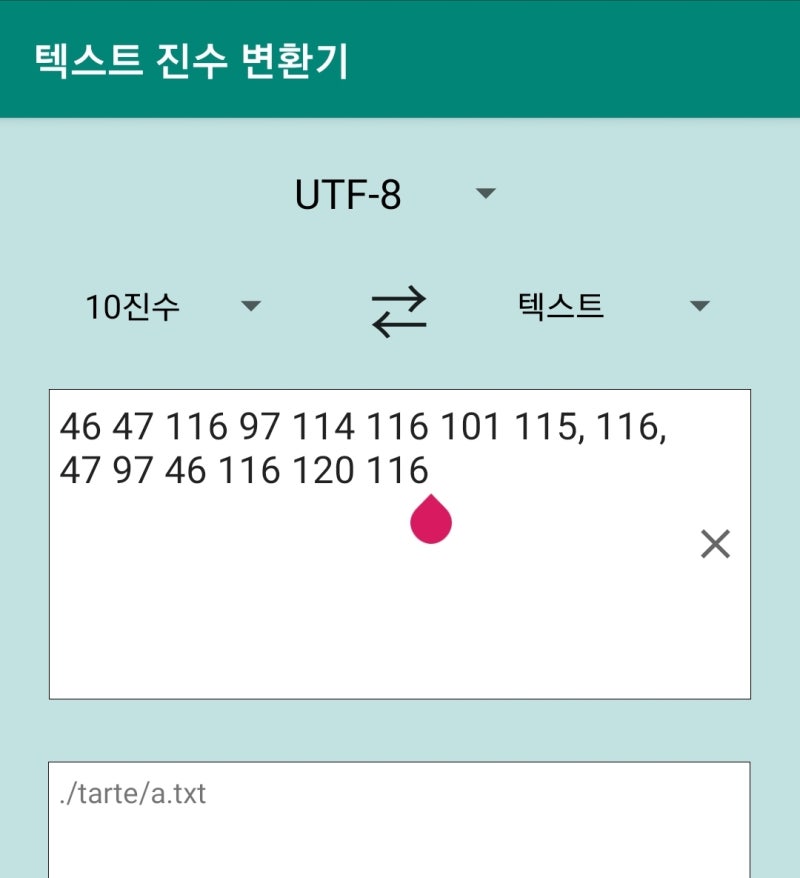This screenshot has height=878, width=800.
Task: Swap the conversion direction with the arrows icon
Action: pyautogui.click(x=399, y=312)
